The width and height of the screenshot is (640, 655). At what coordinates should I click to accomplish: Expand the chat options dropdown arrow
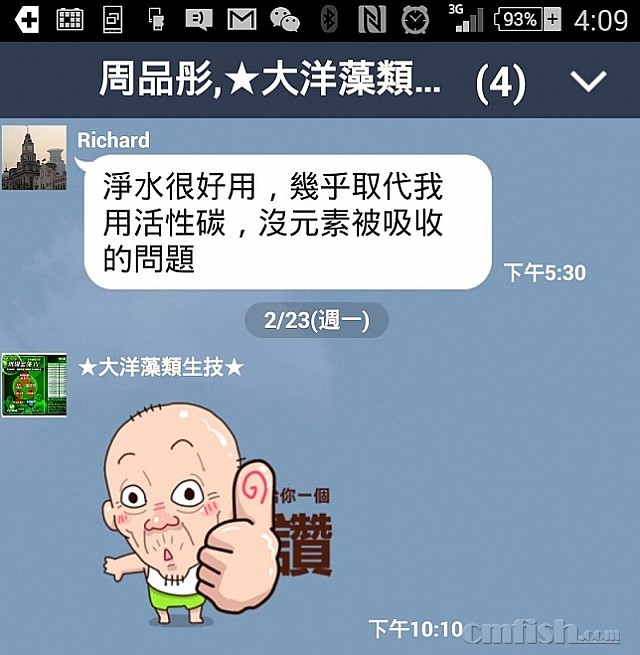[x=586, y=82]
